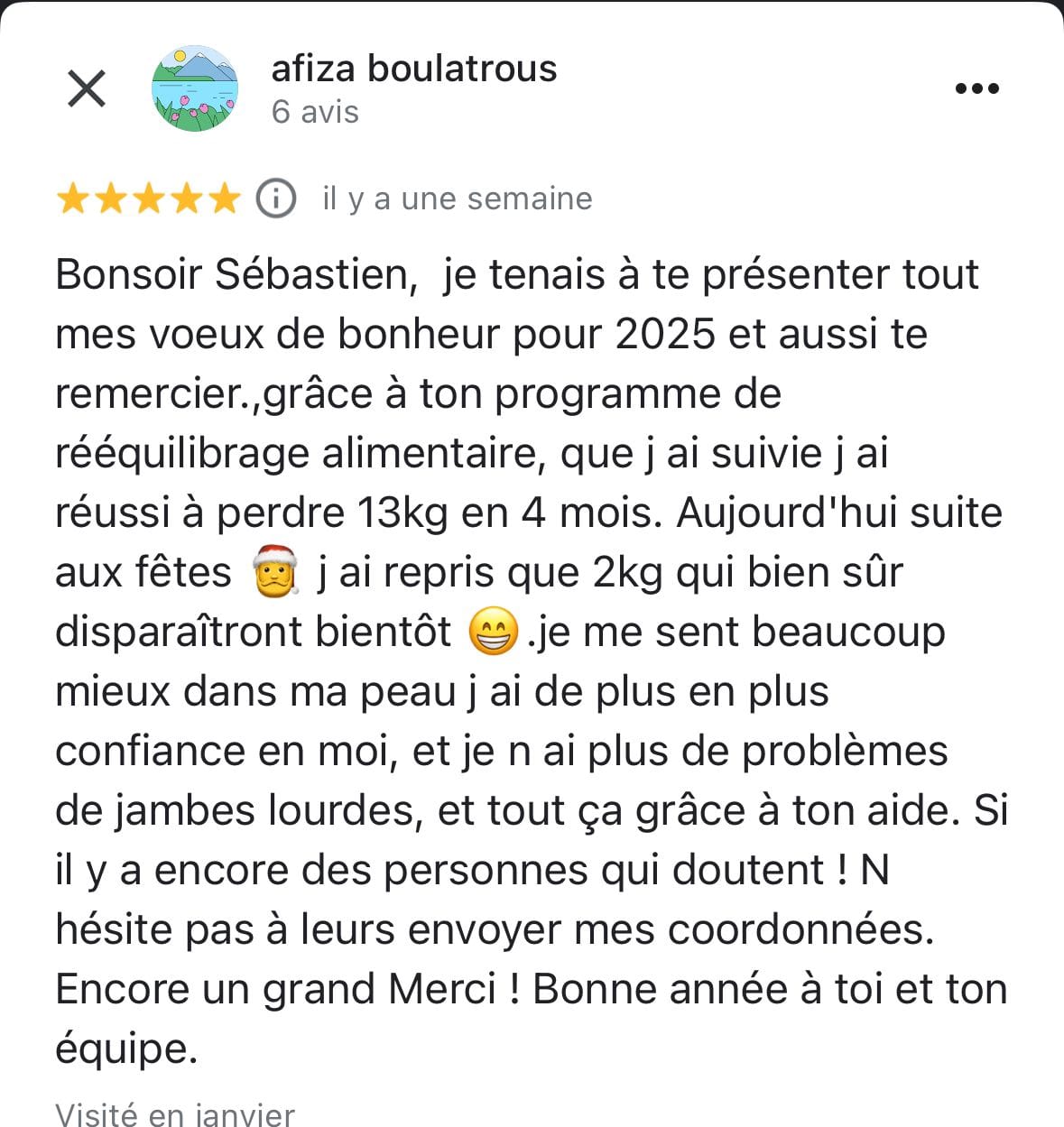Open the three-dot overflow menu
The height and width of the screenshot is (1127, 1064).
click(x=976, y=88)
